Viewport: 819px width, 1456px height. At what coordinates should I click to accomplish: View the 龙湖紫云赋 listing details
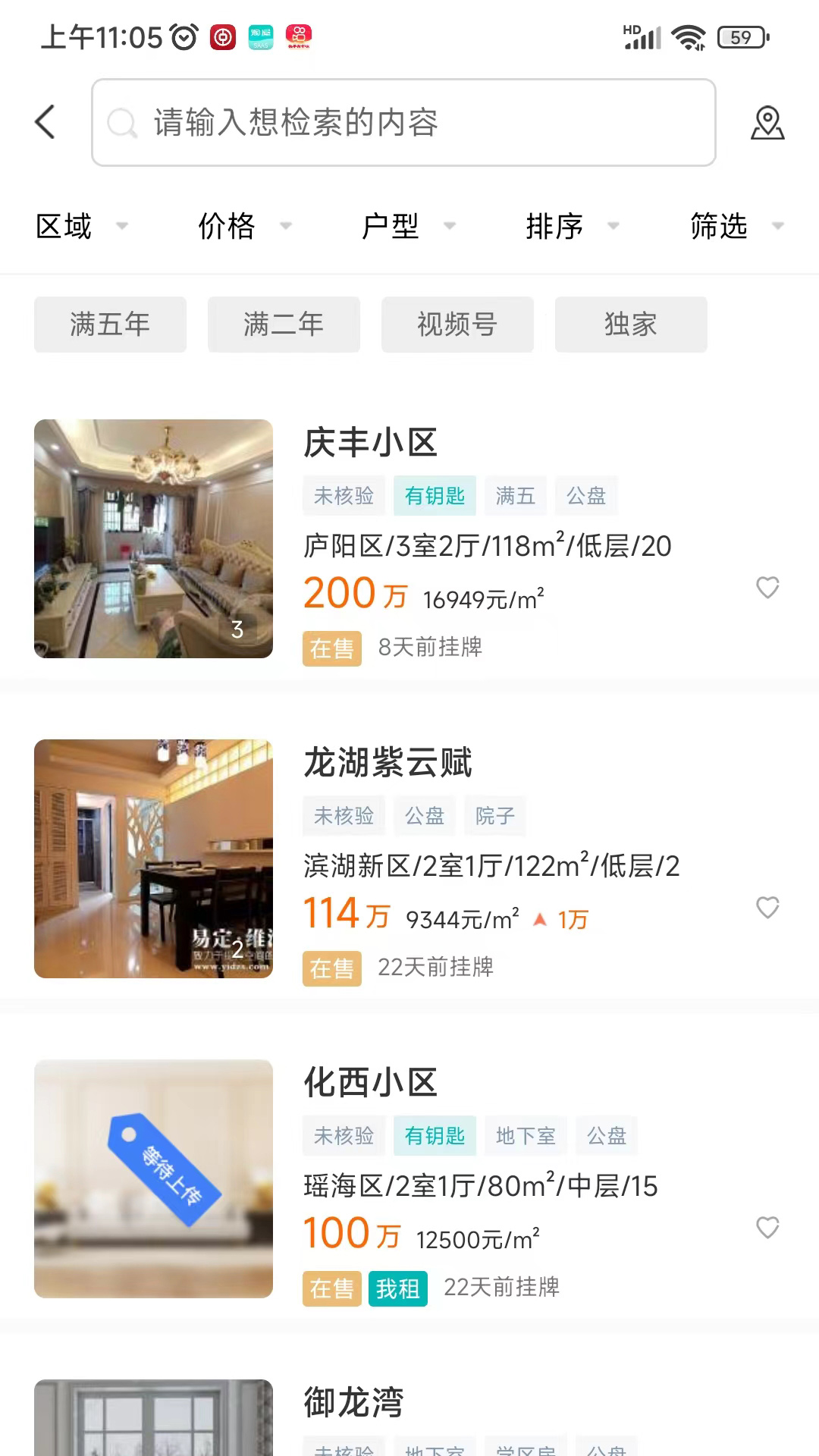pos(387,763)
